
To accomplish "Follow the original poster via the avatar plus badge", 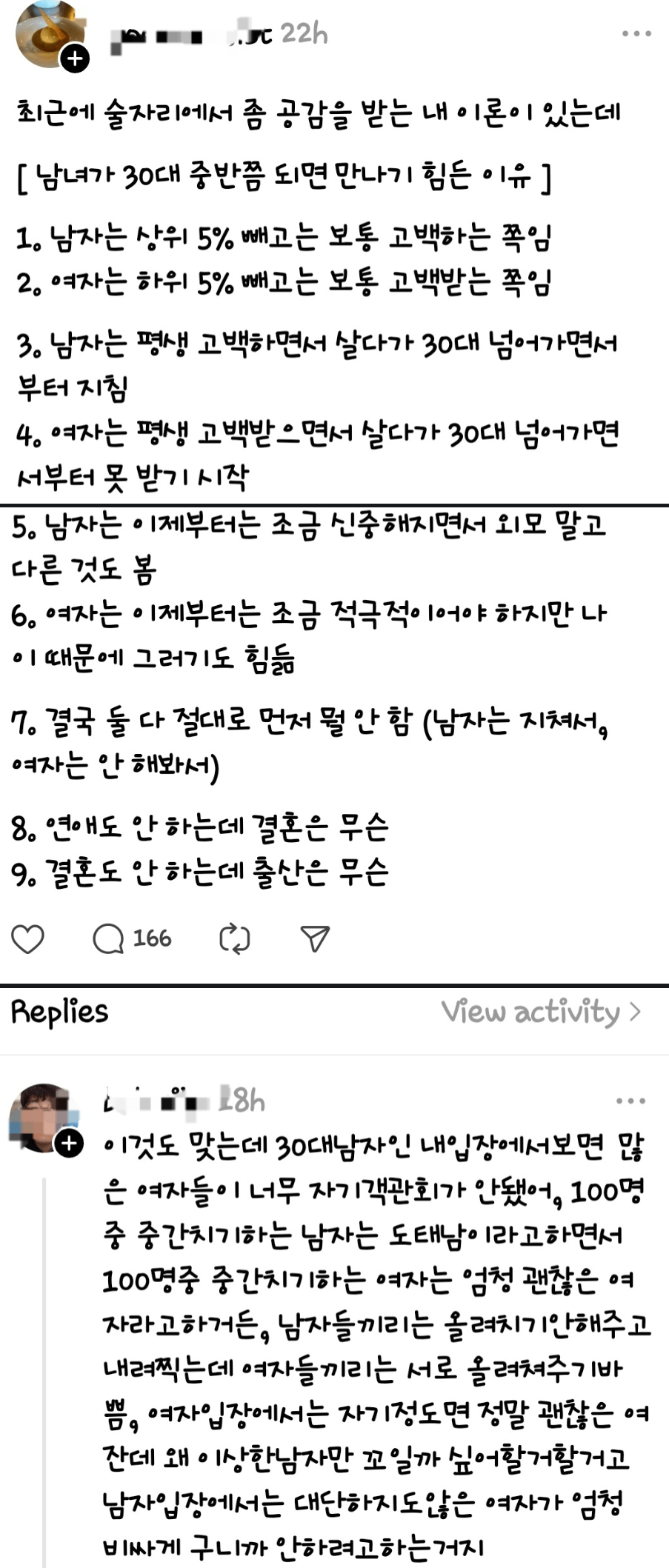I will pyautogui.click(x=75, y=59).
